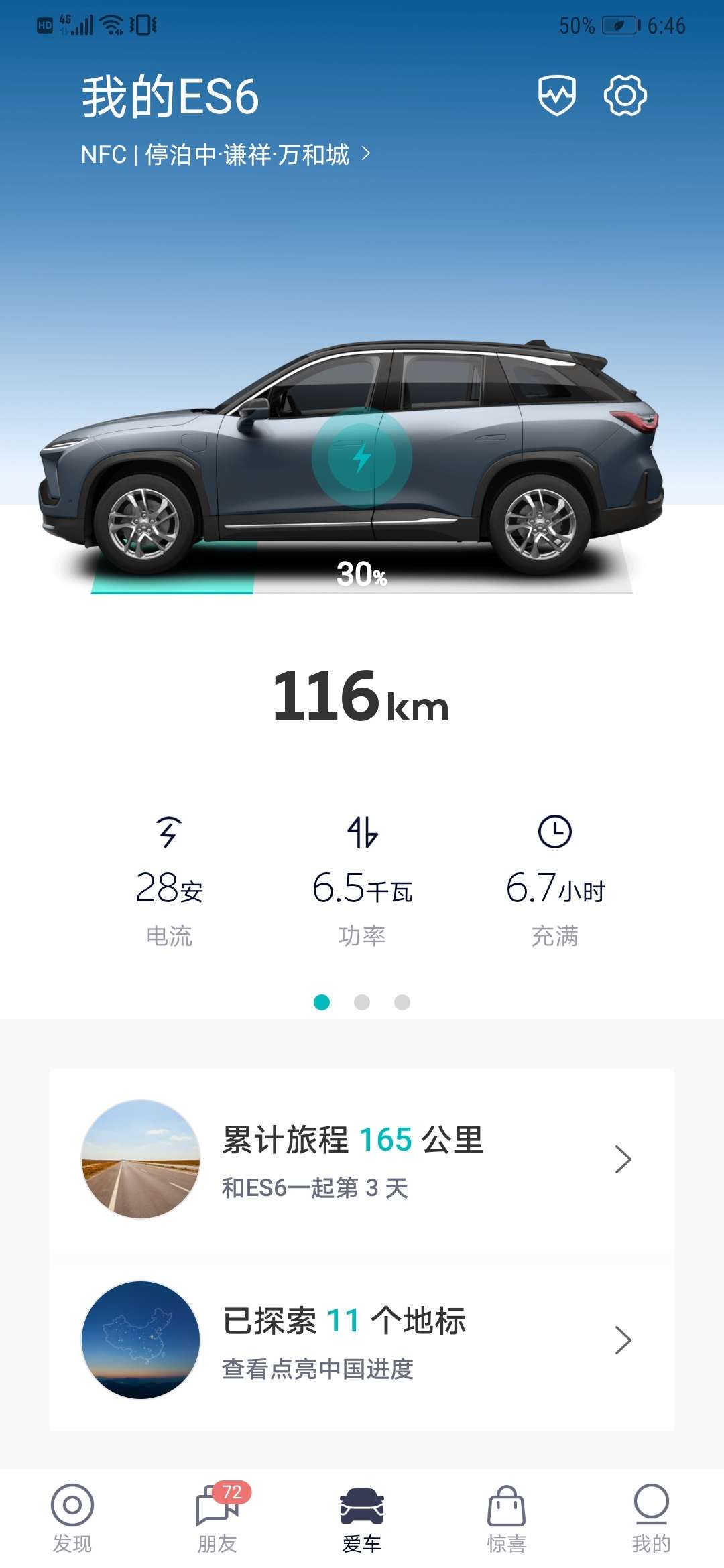Expand the 已探索 landmarks card chevron
724x1568 pixels.
[x=624, y=1340]
